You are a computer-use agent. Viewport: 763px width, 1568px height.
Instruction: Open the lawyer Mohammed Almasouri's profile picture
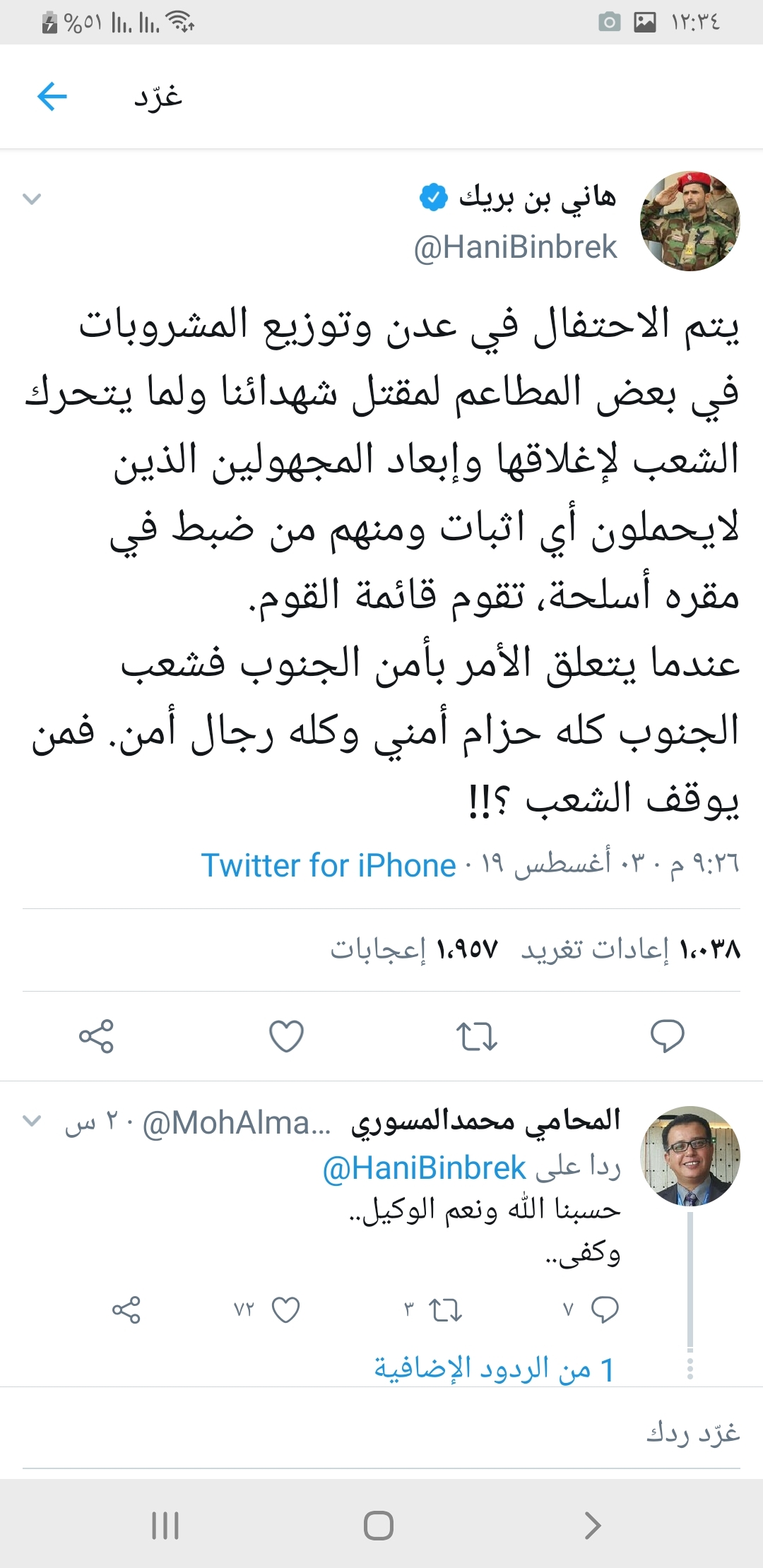click(690, 1156)
